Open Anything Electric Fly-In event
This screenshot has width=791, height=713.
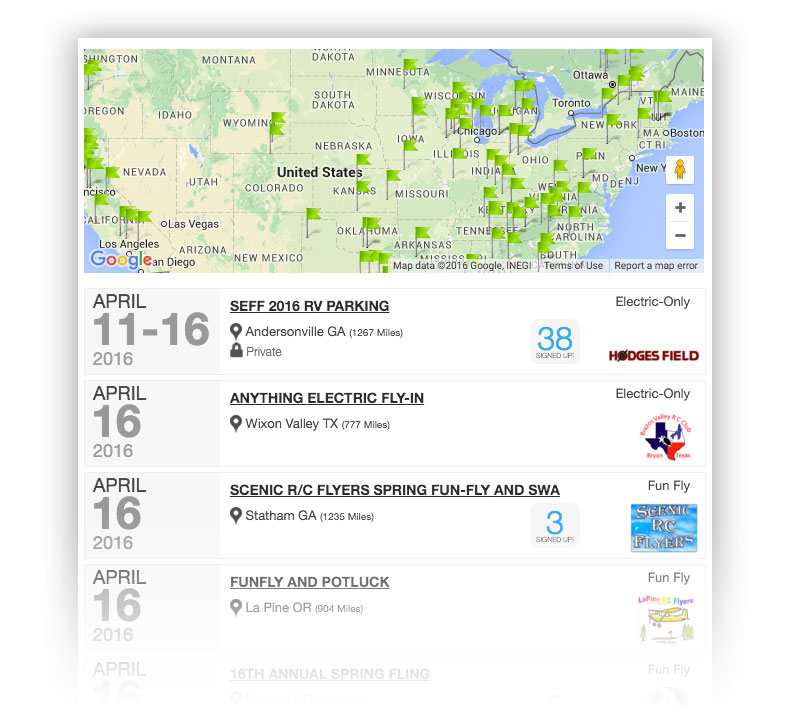tap(326, 398)
